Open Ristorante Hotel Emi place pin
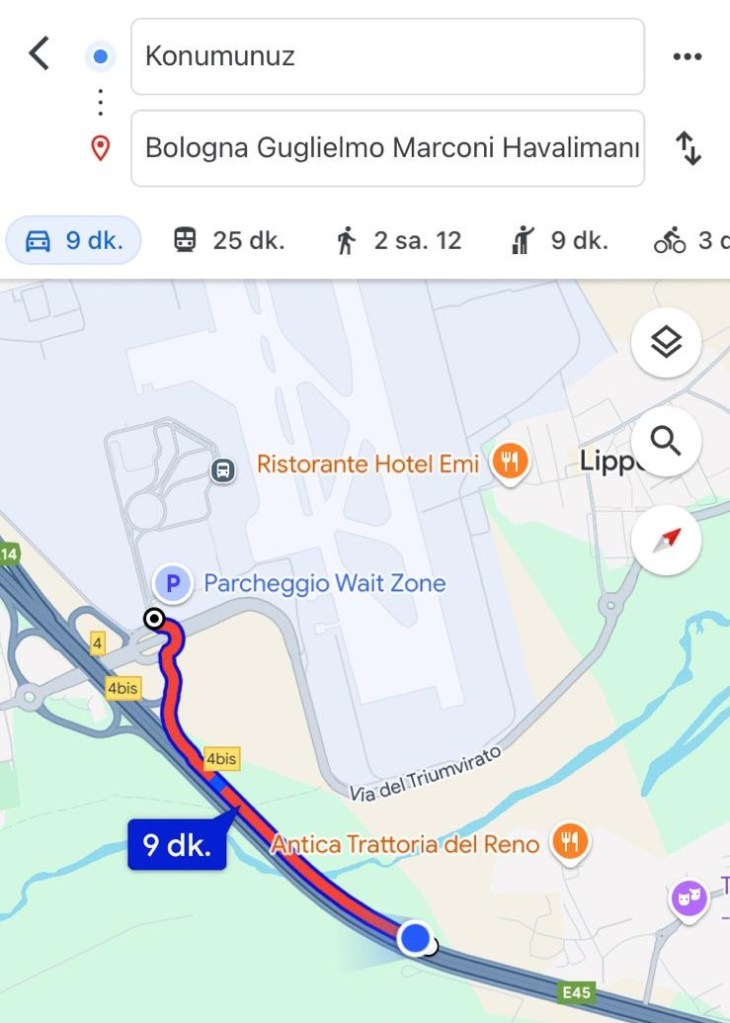This screenshot has width=730, height=1023. (x=511, y=464)
